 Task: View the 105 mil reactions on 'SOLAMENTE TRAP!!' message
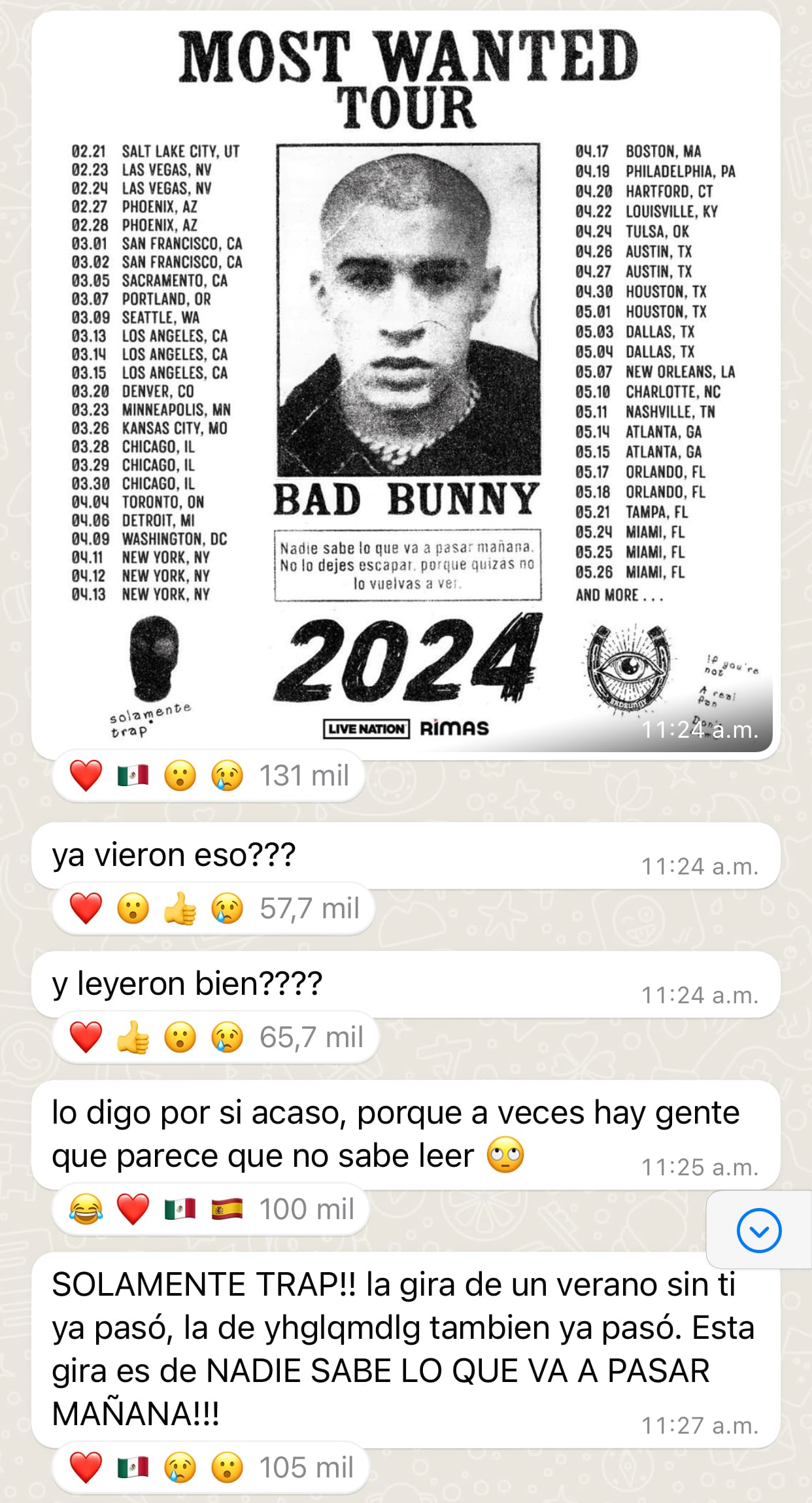211,1468
